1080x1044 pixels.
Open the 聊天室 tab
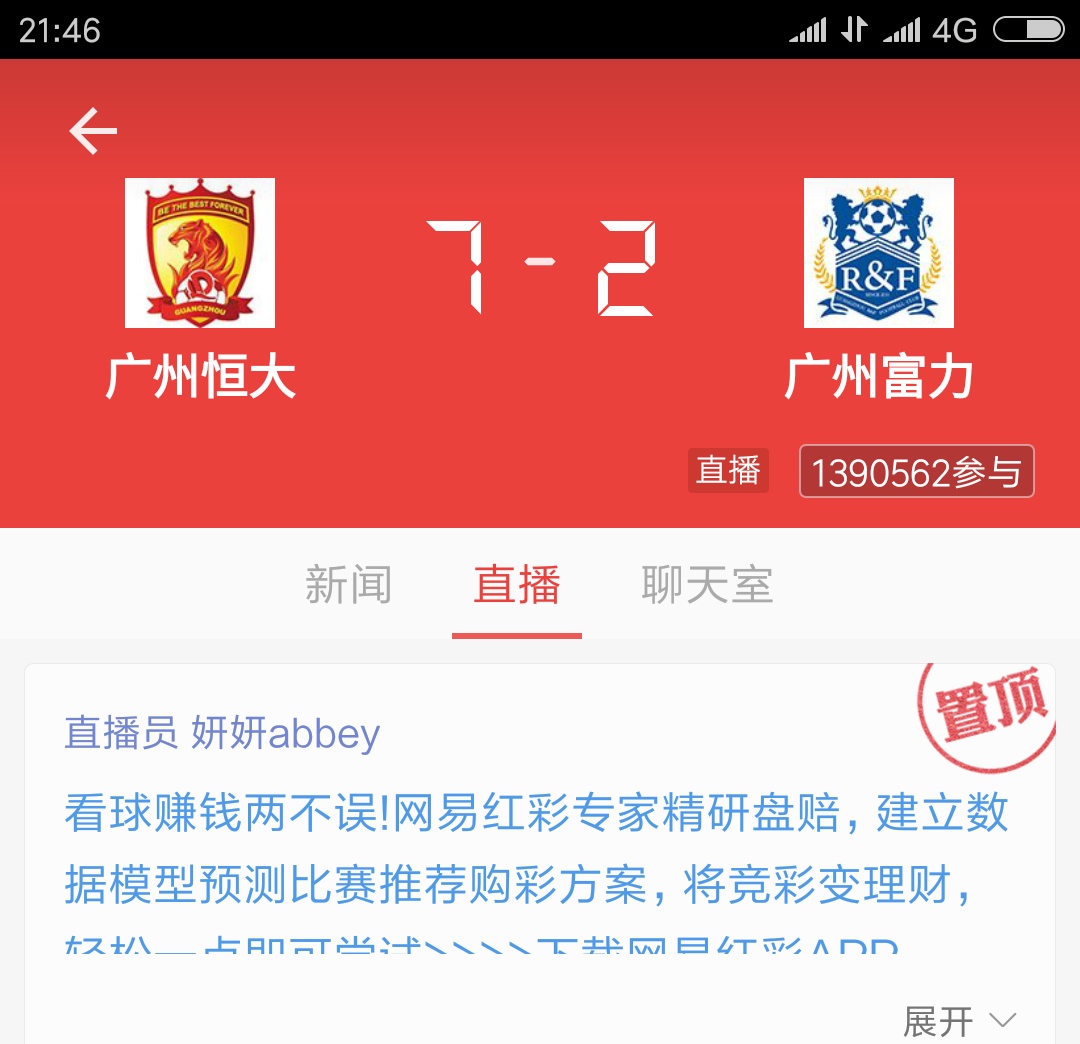(x=707, y=585)
